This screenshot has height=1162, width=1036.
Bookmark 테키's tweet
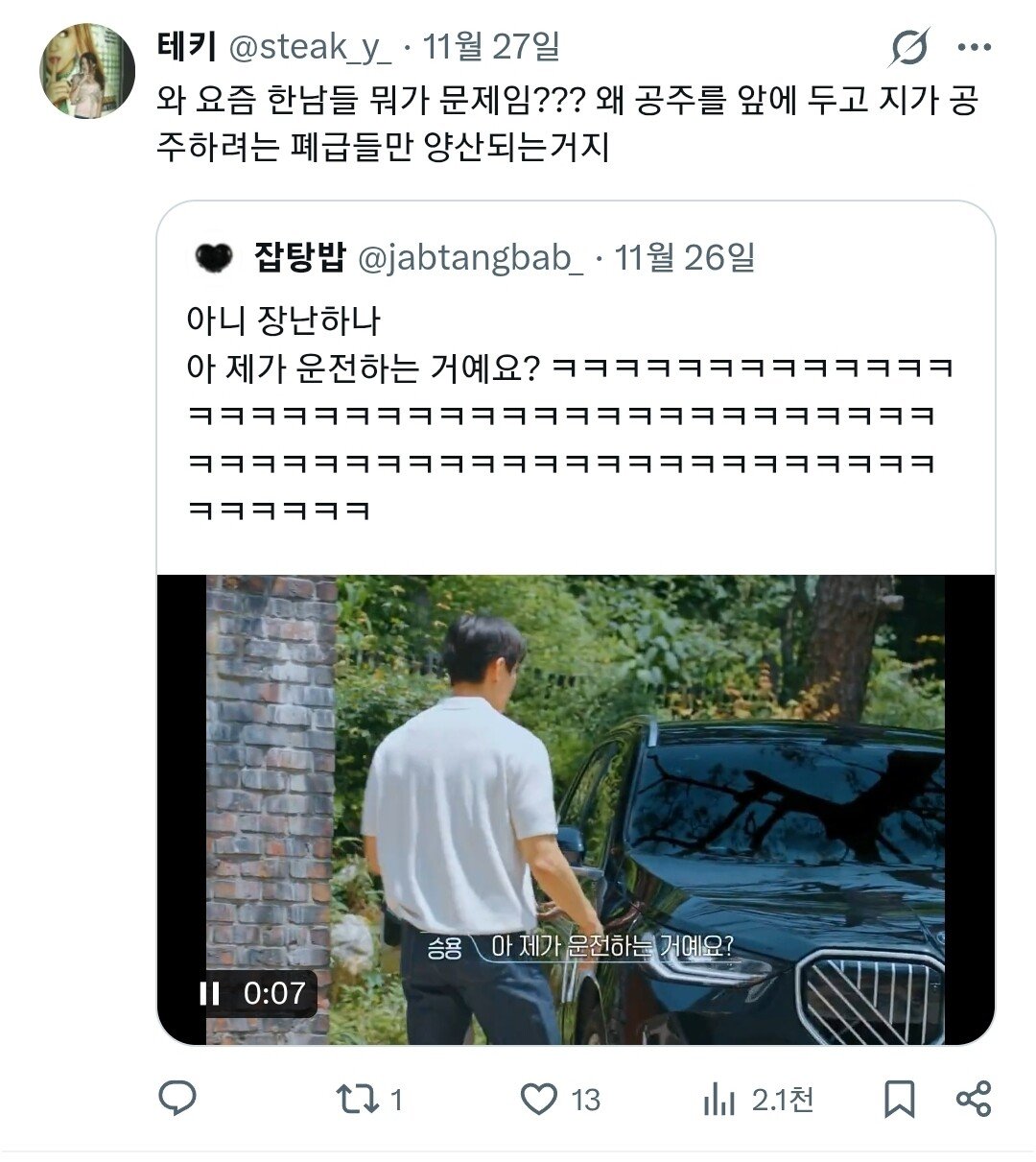899,1100
